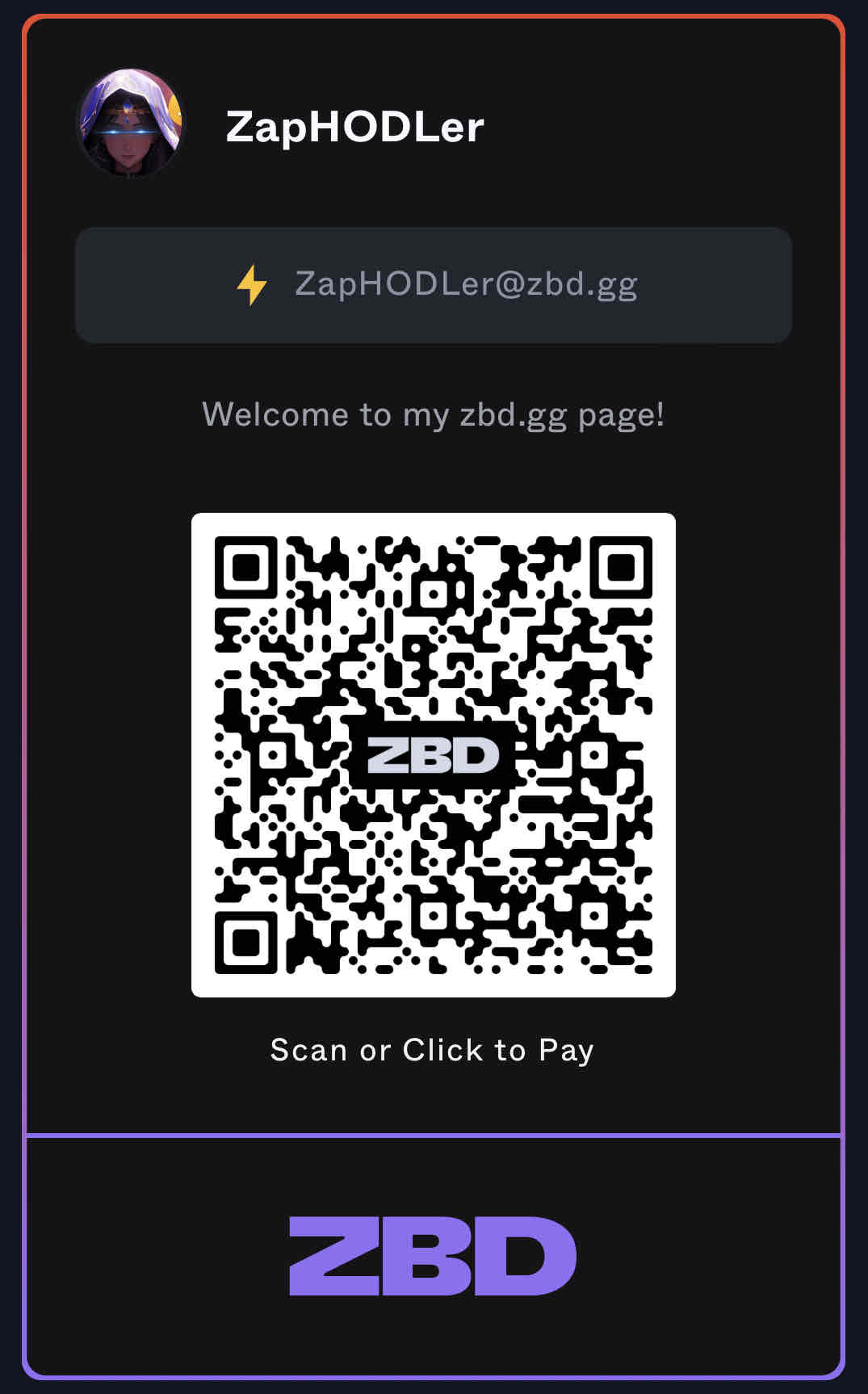Copy the ZapHODLer@zbd.gg lightning address
Image resolution: width=868 pixels, height=1394 pixels.
[x=434, y=285]
